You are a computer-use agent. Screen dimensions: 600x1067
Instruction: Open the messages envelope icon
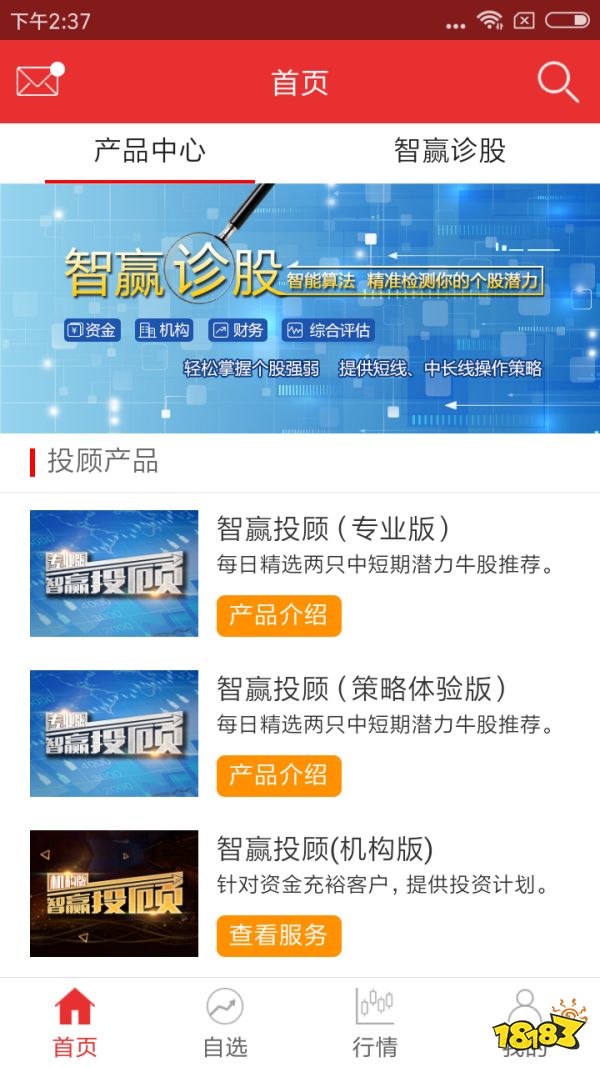(x=40, y=81)
